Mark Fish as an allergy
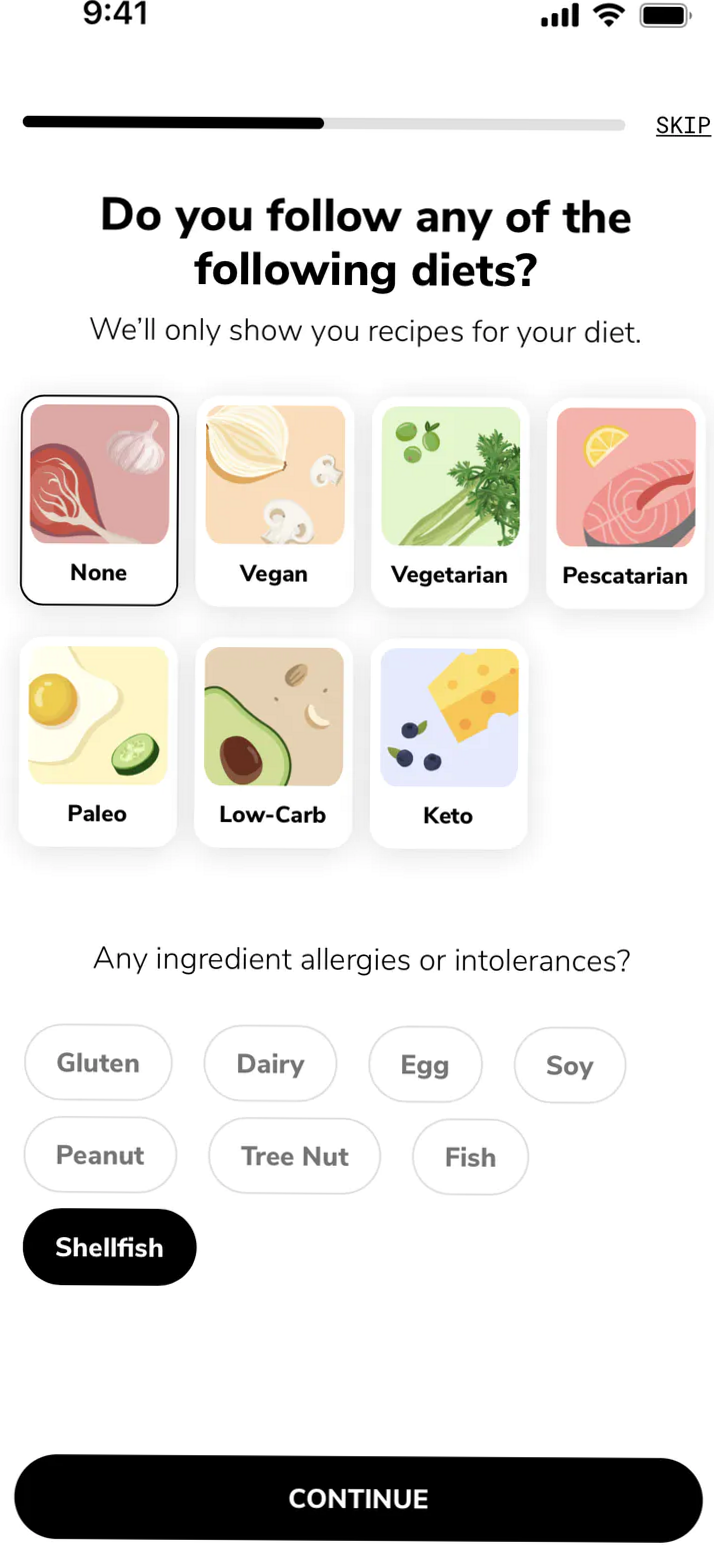Screen dimensions: 714x1545 pos(470,1157)
